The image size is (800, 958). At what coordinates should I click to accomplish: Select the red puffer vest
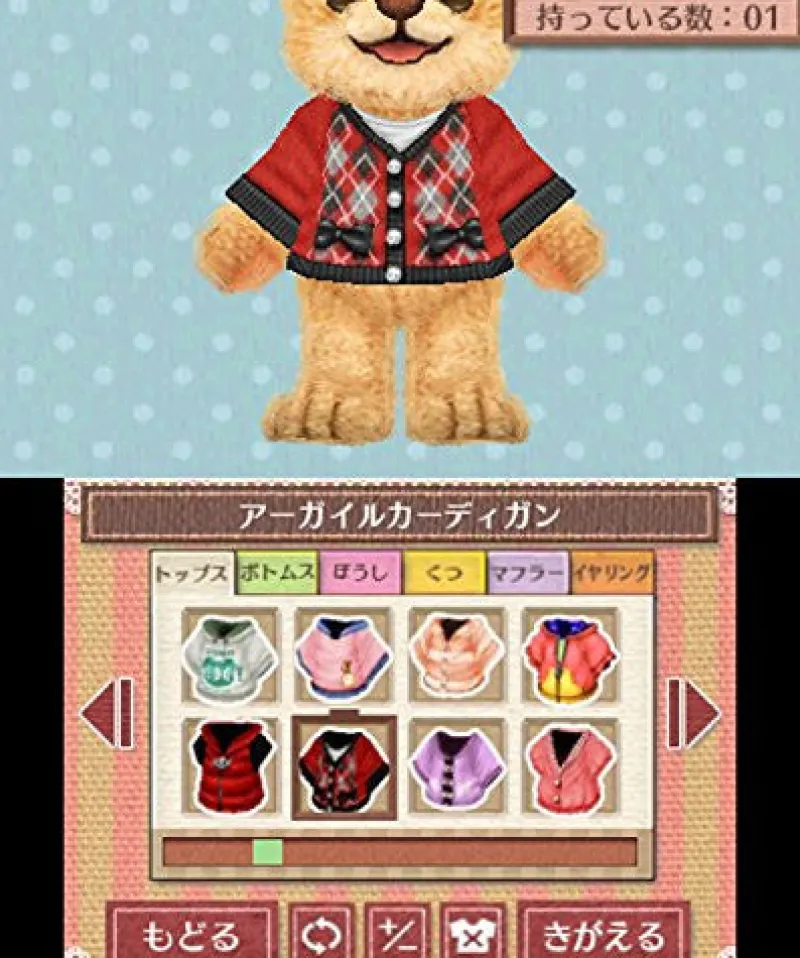[x=230, y=767]
